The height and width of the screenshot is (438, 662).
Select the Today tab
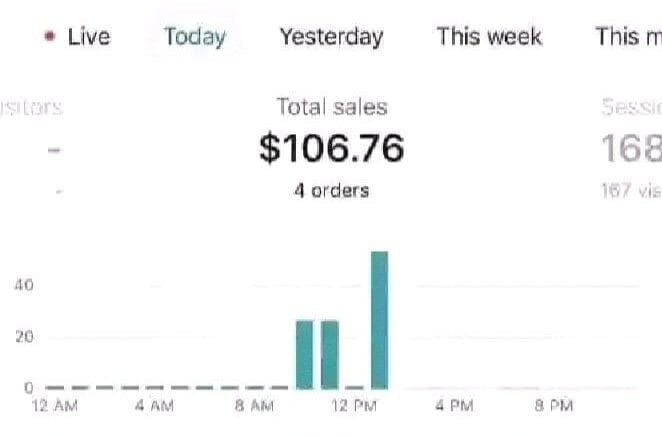pos(195,37)
